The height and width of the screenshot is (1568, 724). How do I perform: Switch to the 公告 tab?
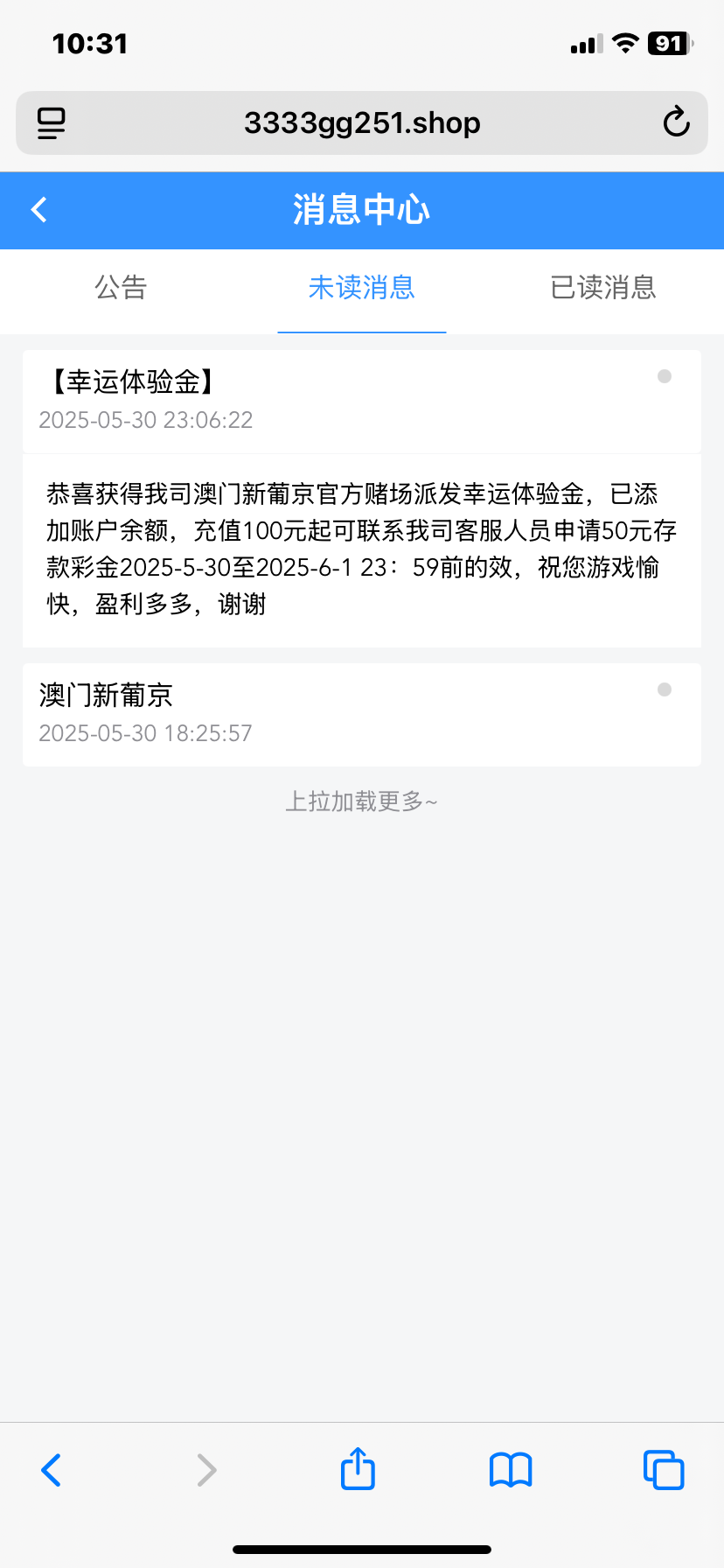[121, 288]
